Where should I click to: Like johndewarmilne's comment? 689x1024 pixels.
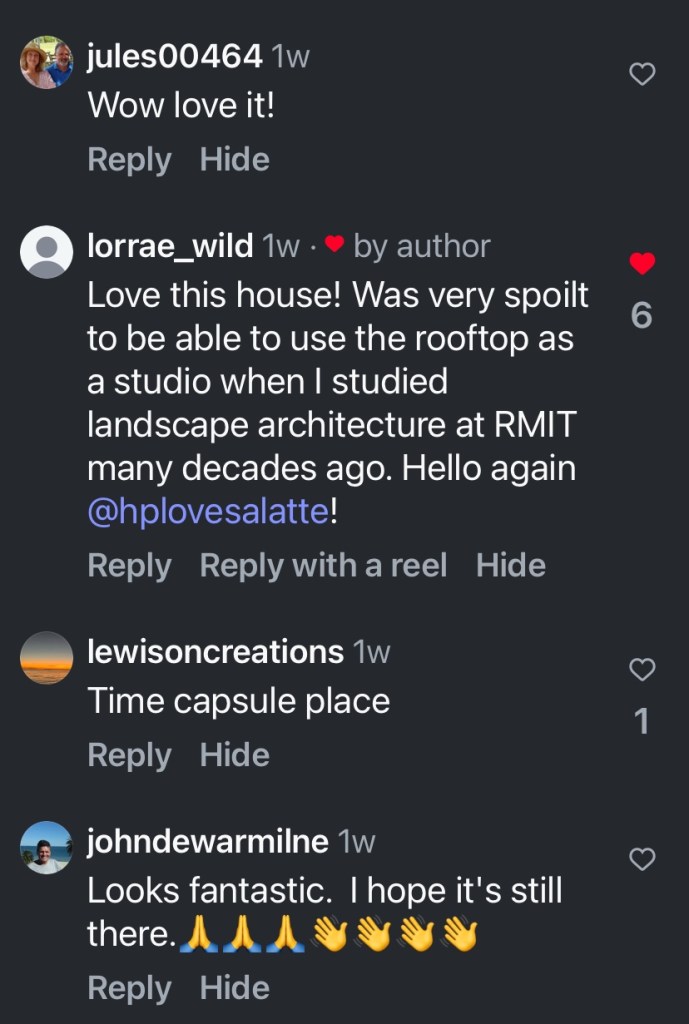[641, 858]
